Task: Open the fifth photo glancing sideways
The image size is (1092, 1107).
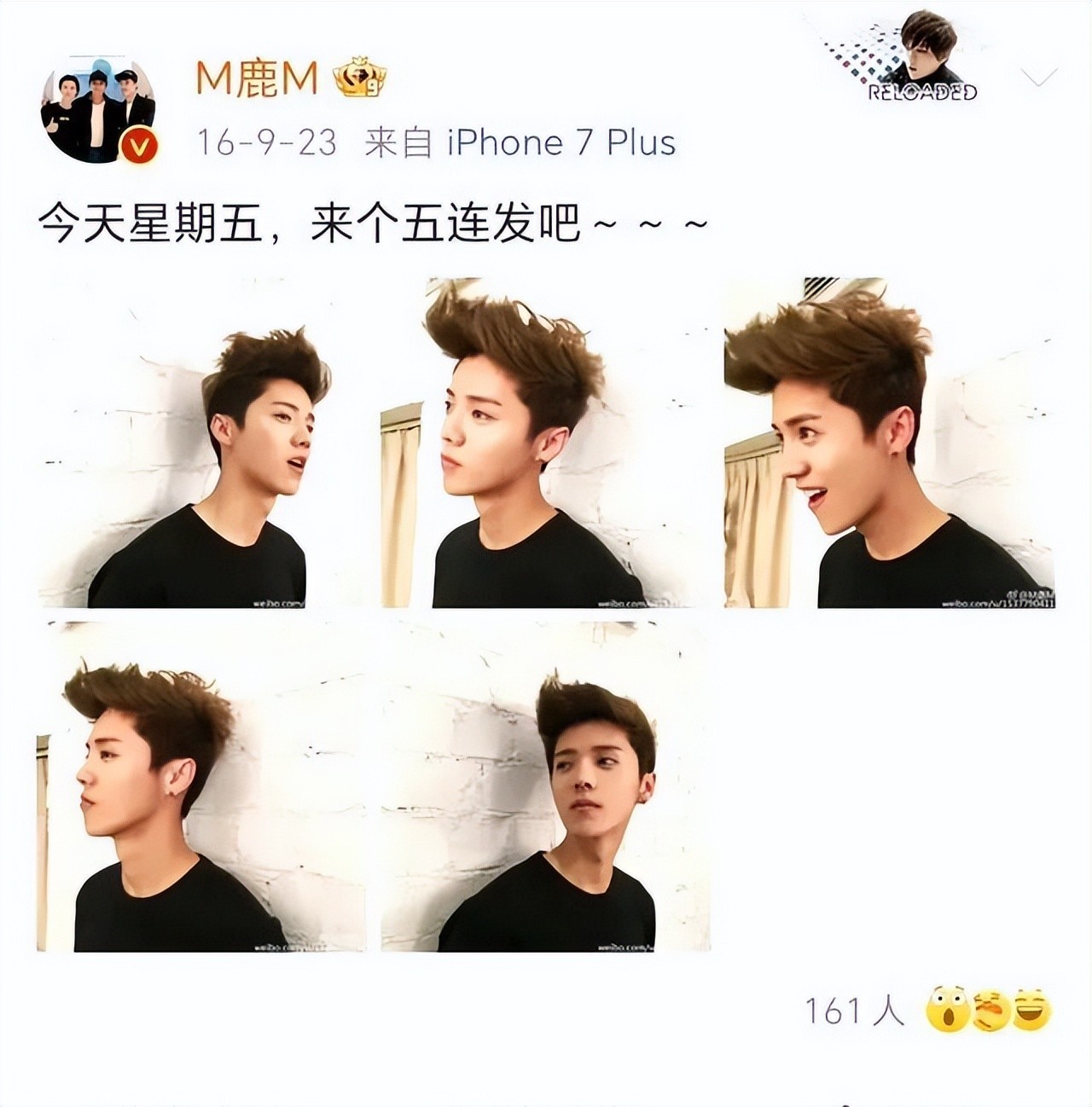Action: (544, 786)
